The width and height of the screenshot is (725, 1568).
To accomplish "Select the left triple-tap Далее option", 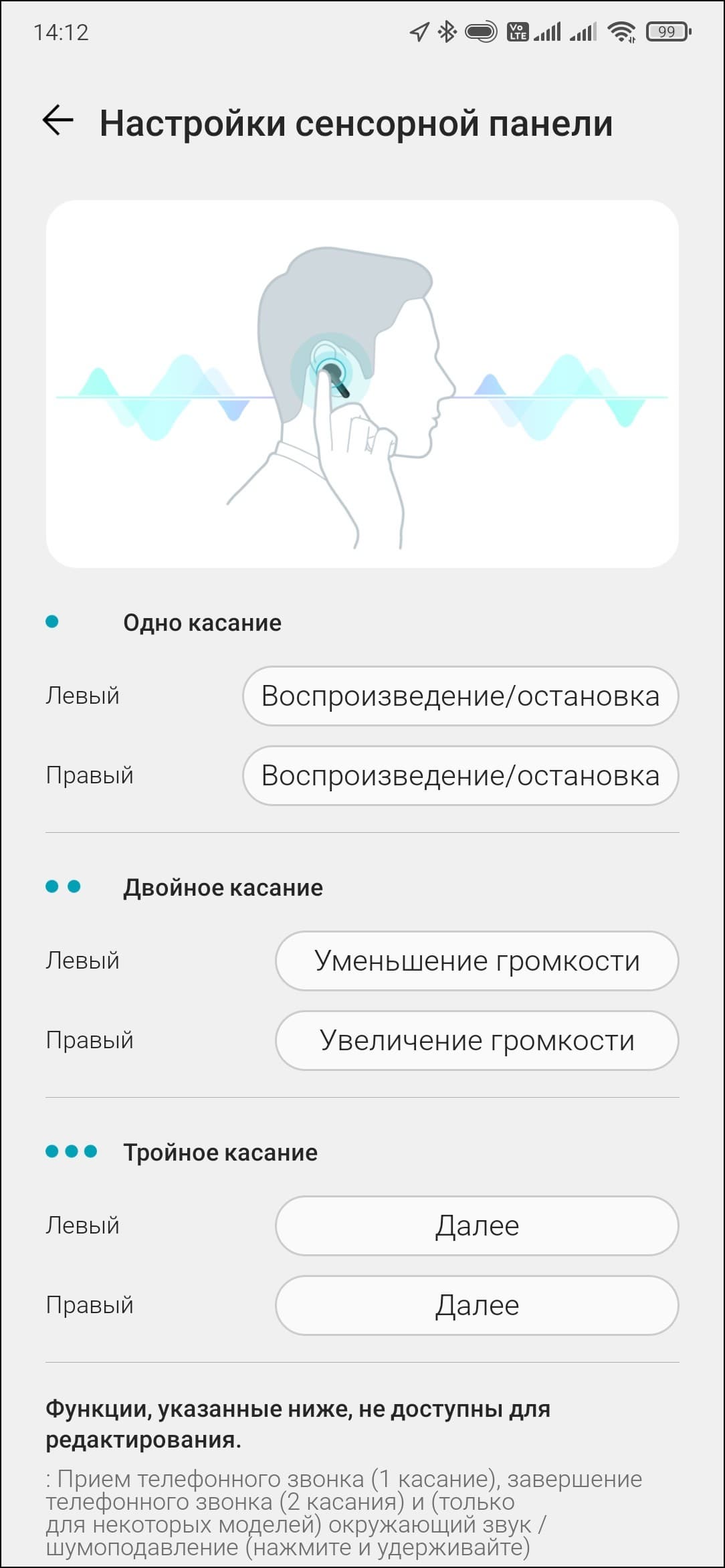I will (x=477, y=1226).
